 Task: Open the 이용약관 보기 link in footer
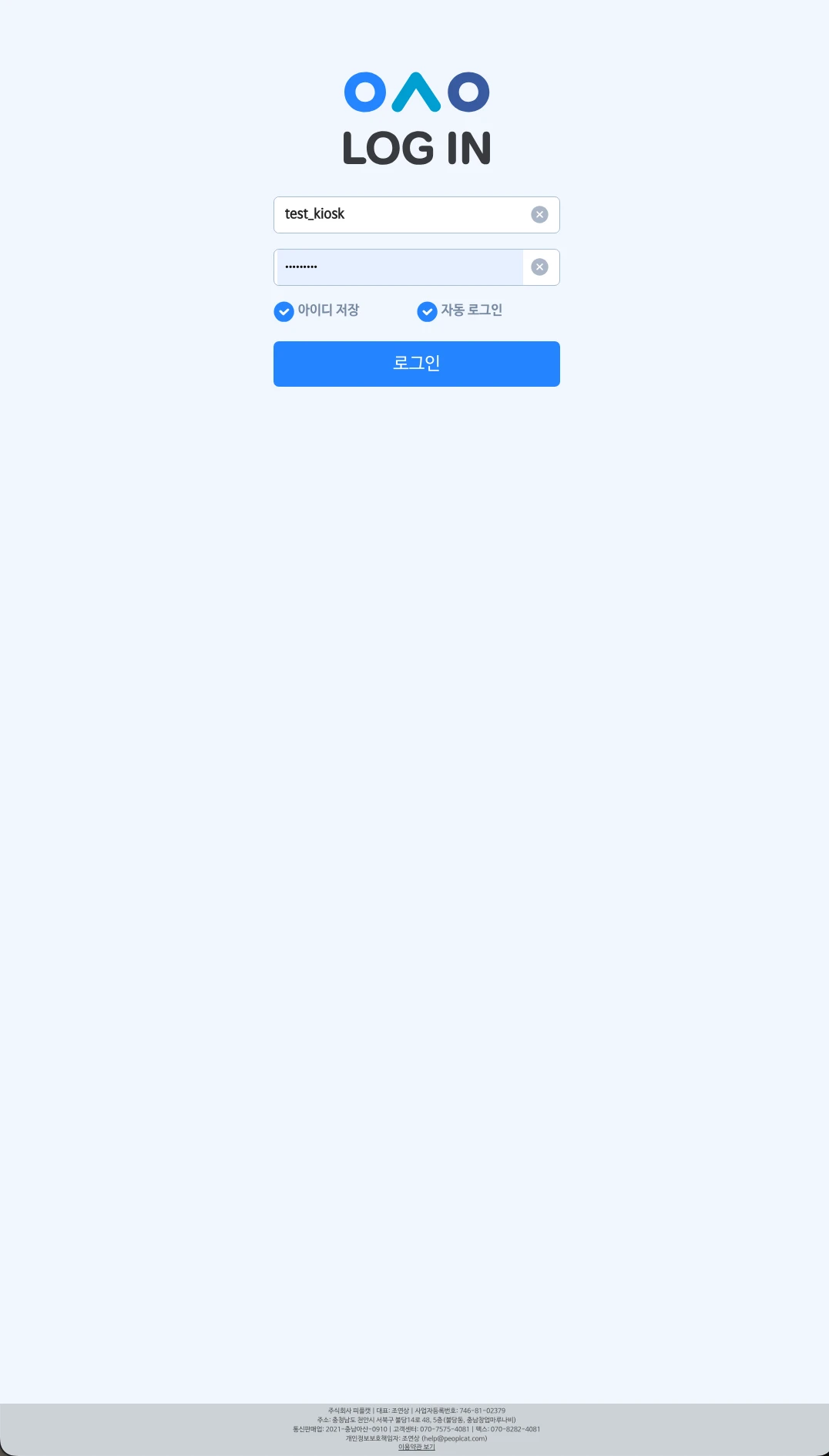tap(417, 1447)
